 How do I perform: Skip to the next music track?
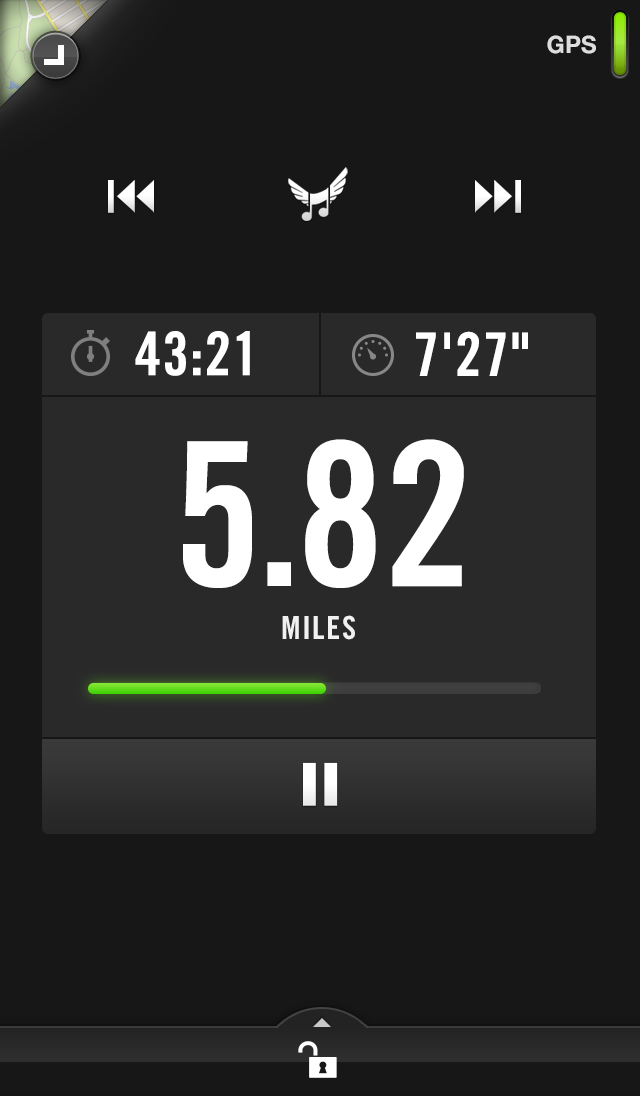click(x=497, y=196)
